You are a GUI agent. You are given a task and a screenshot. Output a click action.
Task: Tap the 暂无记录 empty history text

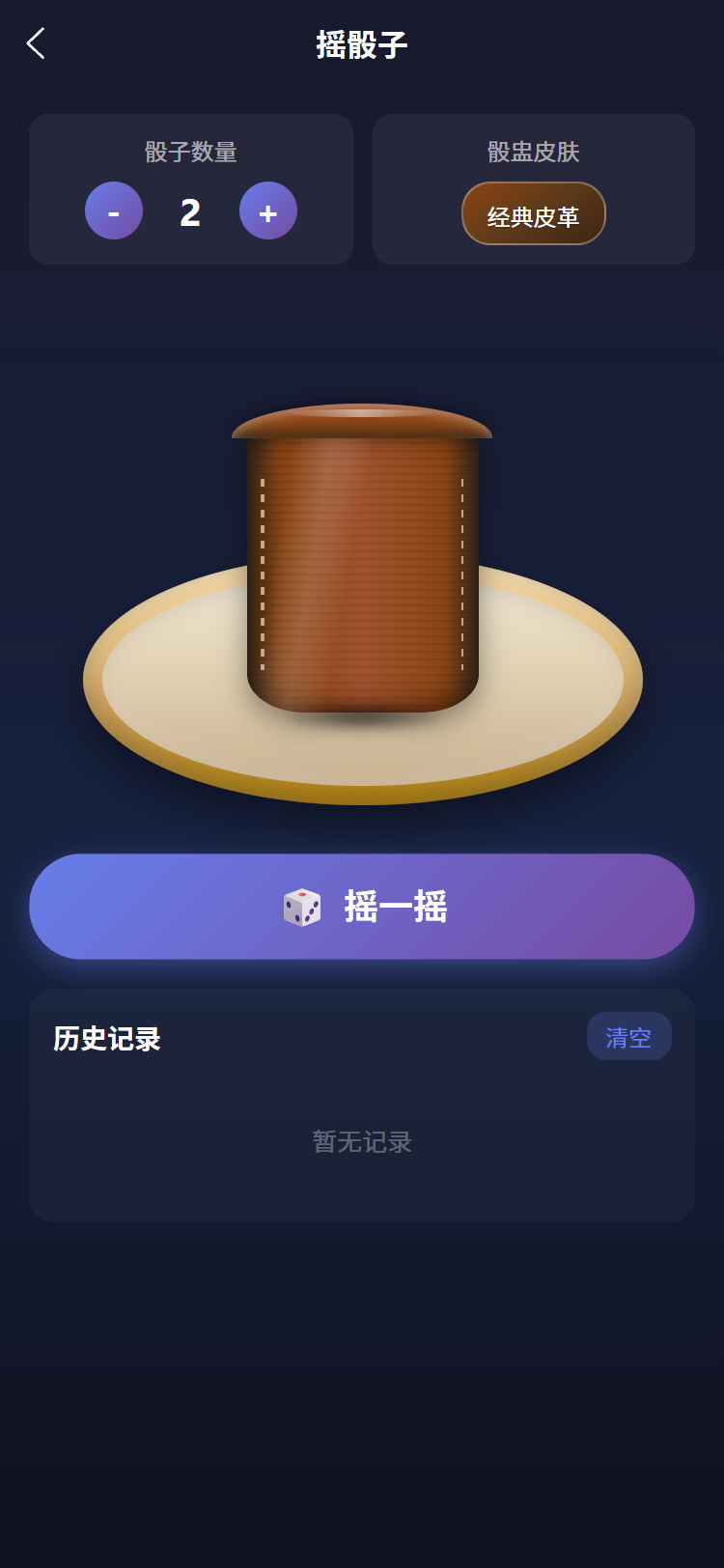pos(362,1142)
